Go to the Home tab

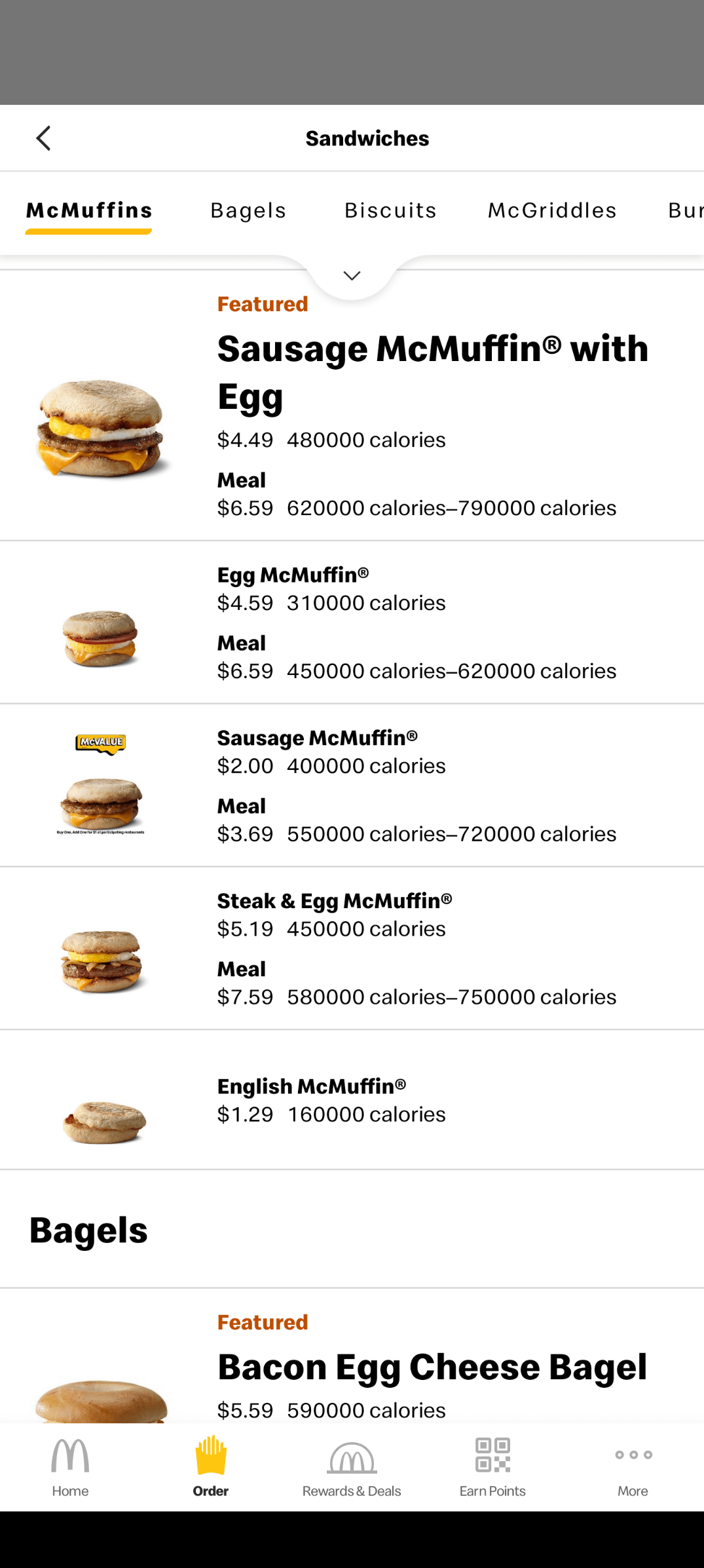(x=70, y=1466)
